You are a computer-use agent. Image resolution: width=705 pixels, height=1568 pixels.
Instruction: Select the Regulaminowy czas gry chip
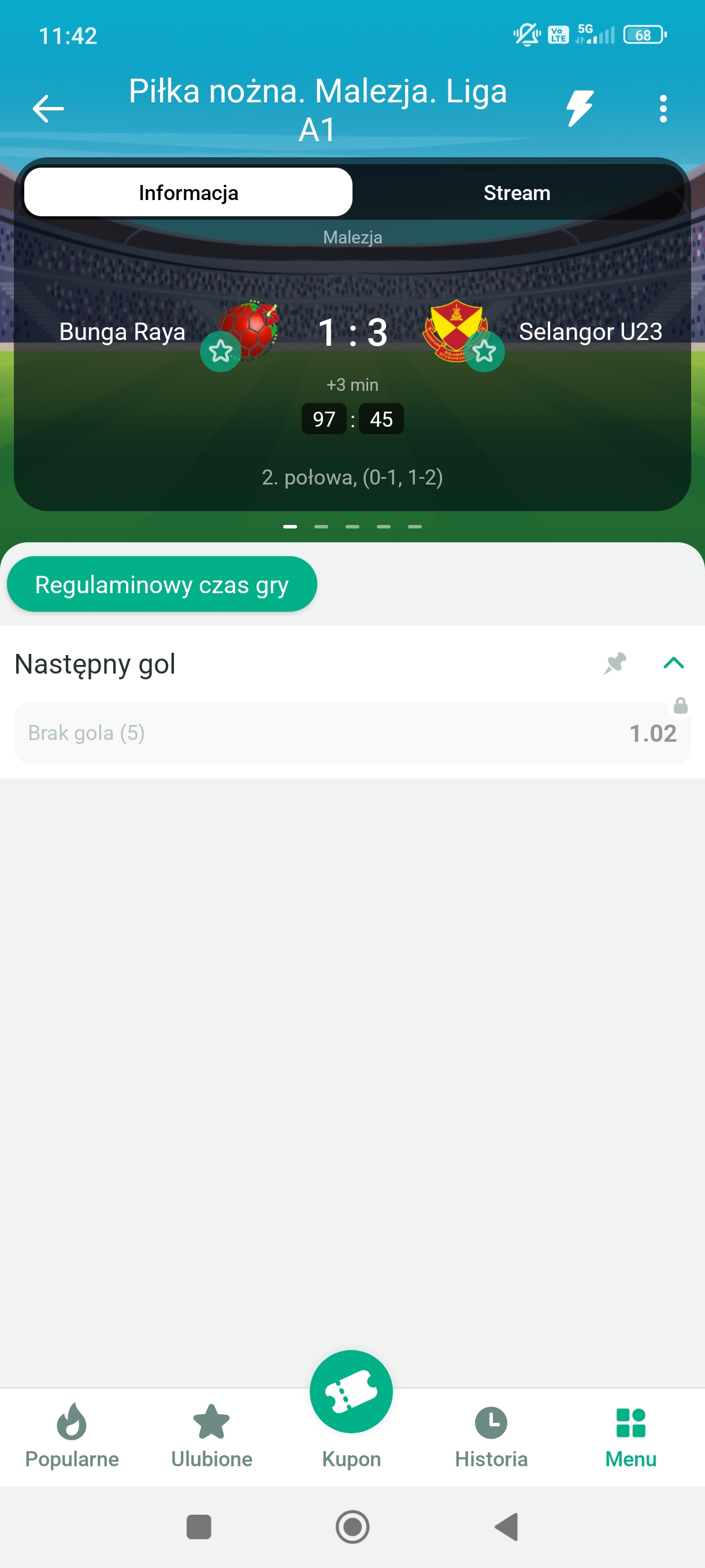pos(162,585)
